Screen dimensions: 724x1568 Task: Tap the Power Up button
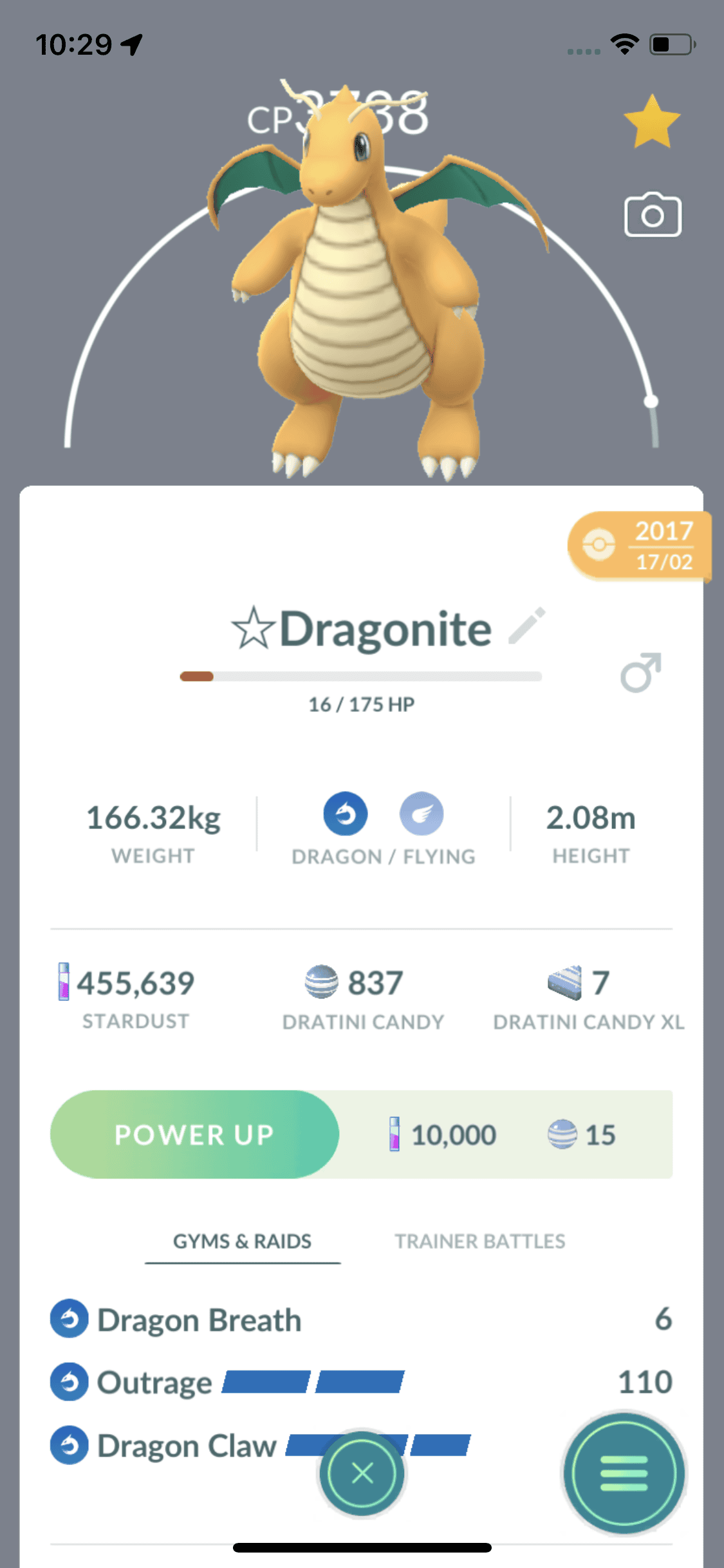(x=194, y=1135)
